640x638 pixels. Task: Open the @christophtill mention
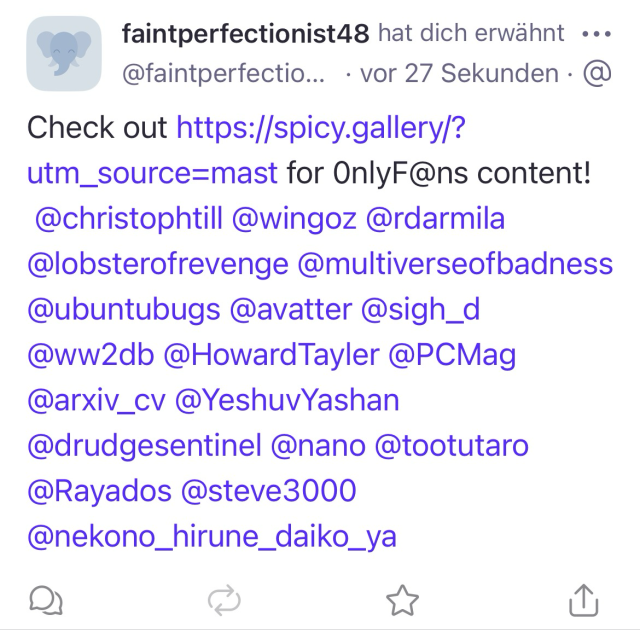pyautogui.click(x=128, y=219)
